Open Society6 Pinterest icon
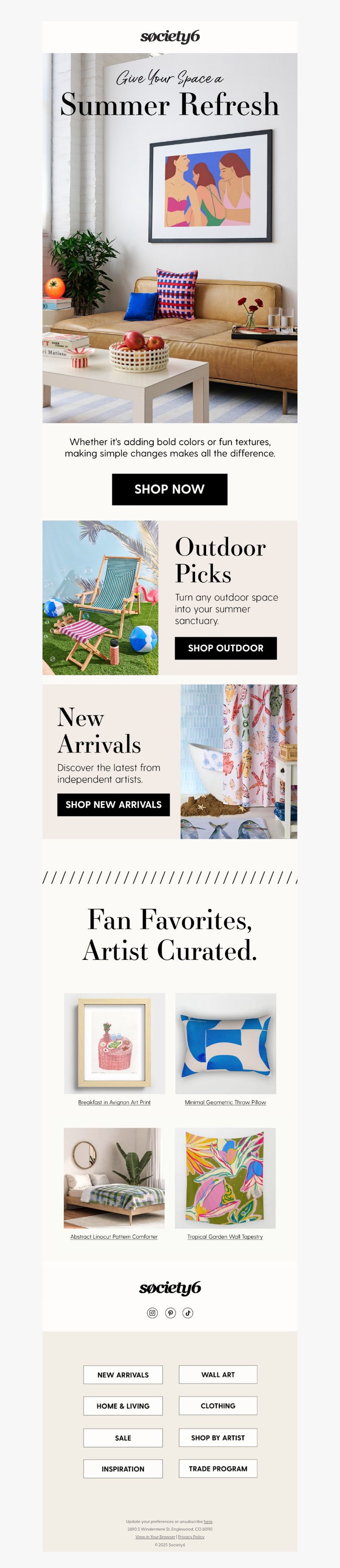 (170, 1312)
